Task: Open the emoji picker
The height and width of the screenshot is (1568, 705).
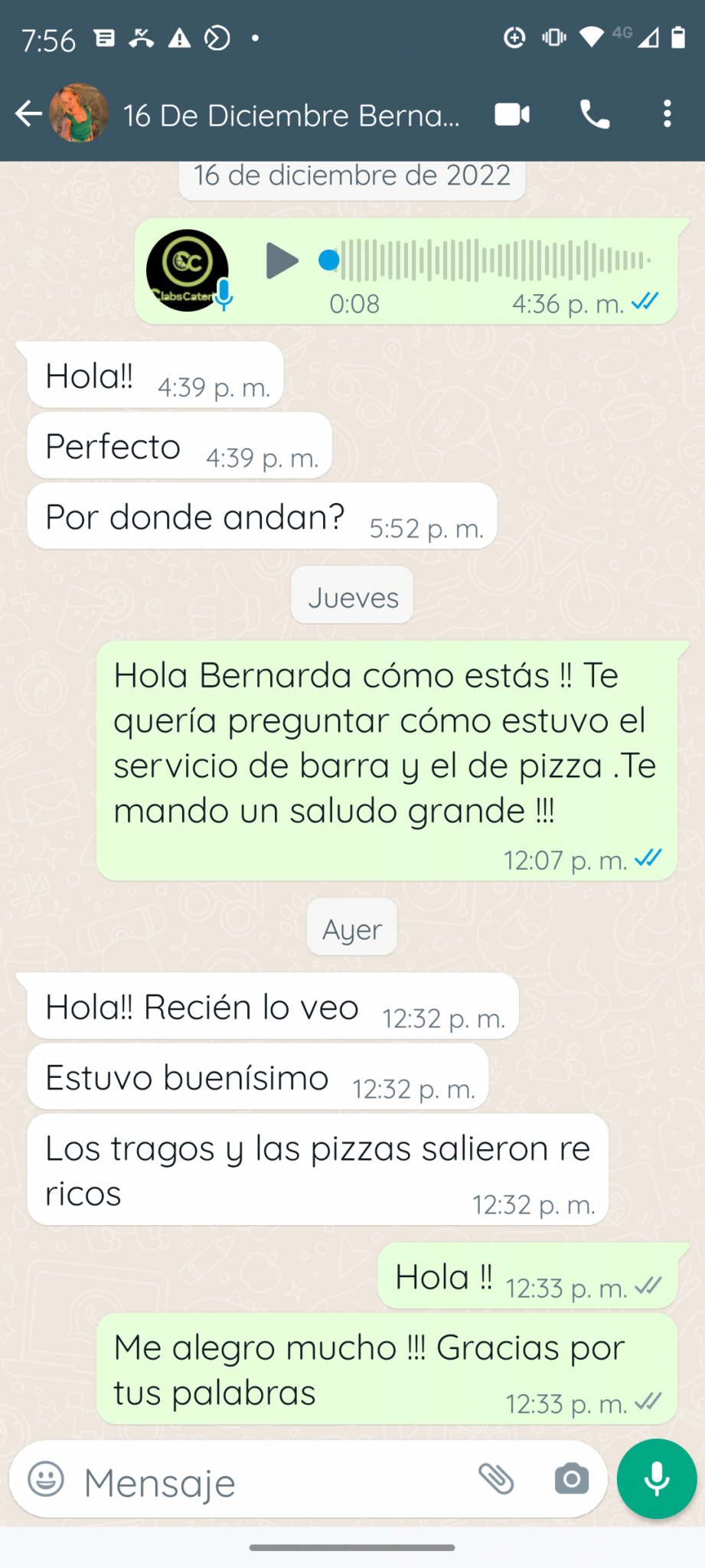Action: tap(46, 1478)
